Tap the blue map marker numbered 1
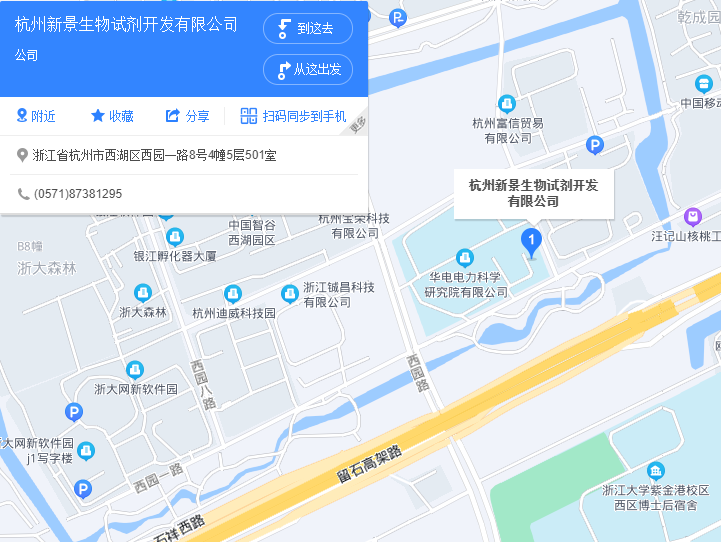This screenshot has height=542, width=721. 532,240
